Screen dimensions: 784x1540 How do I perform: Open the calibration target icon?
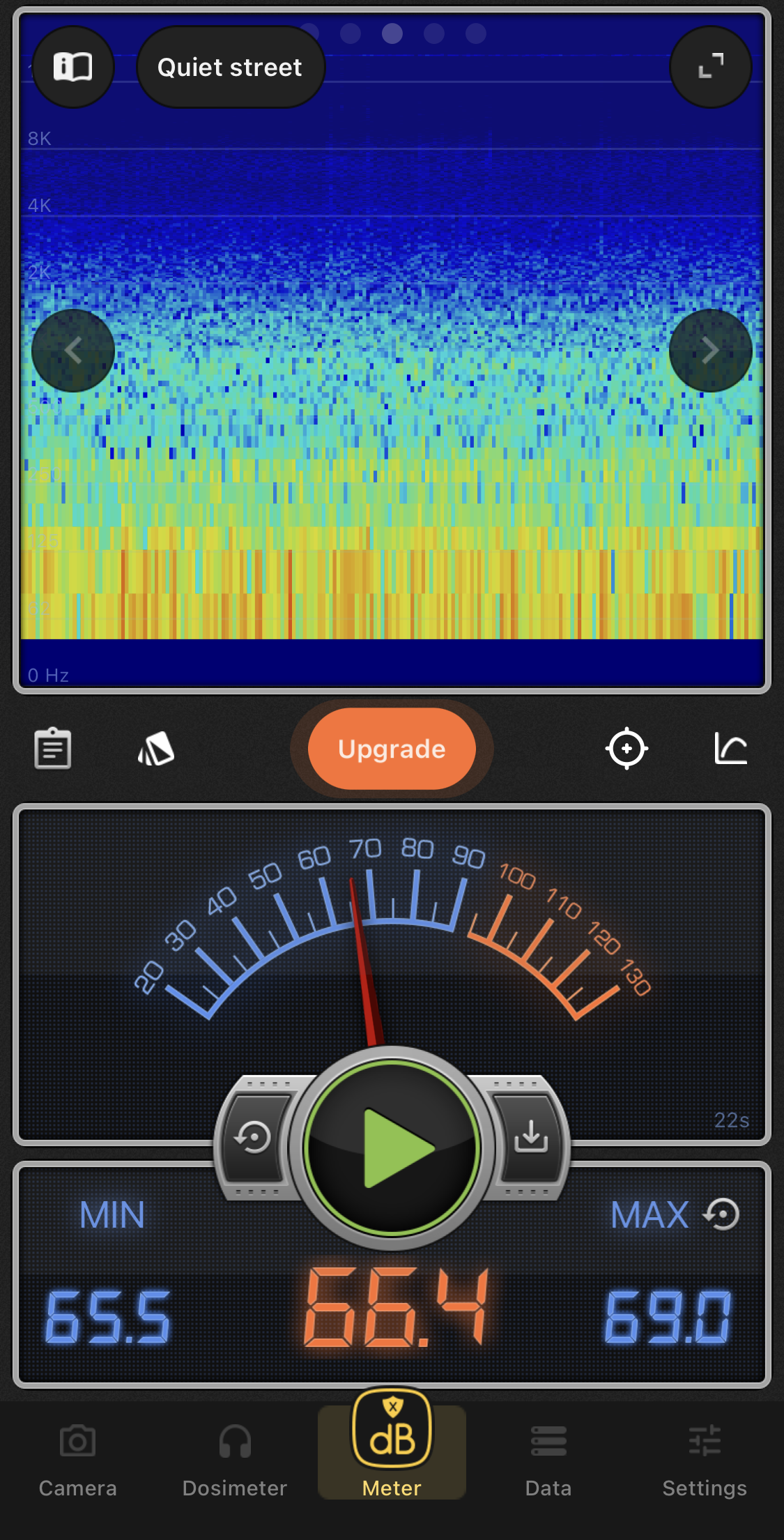627,749
